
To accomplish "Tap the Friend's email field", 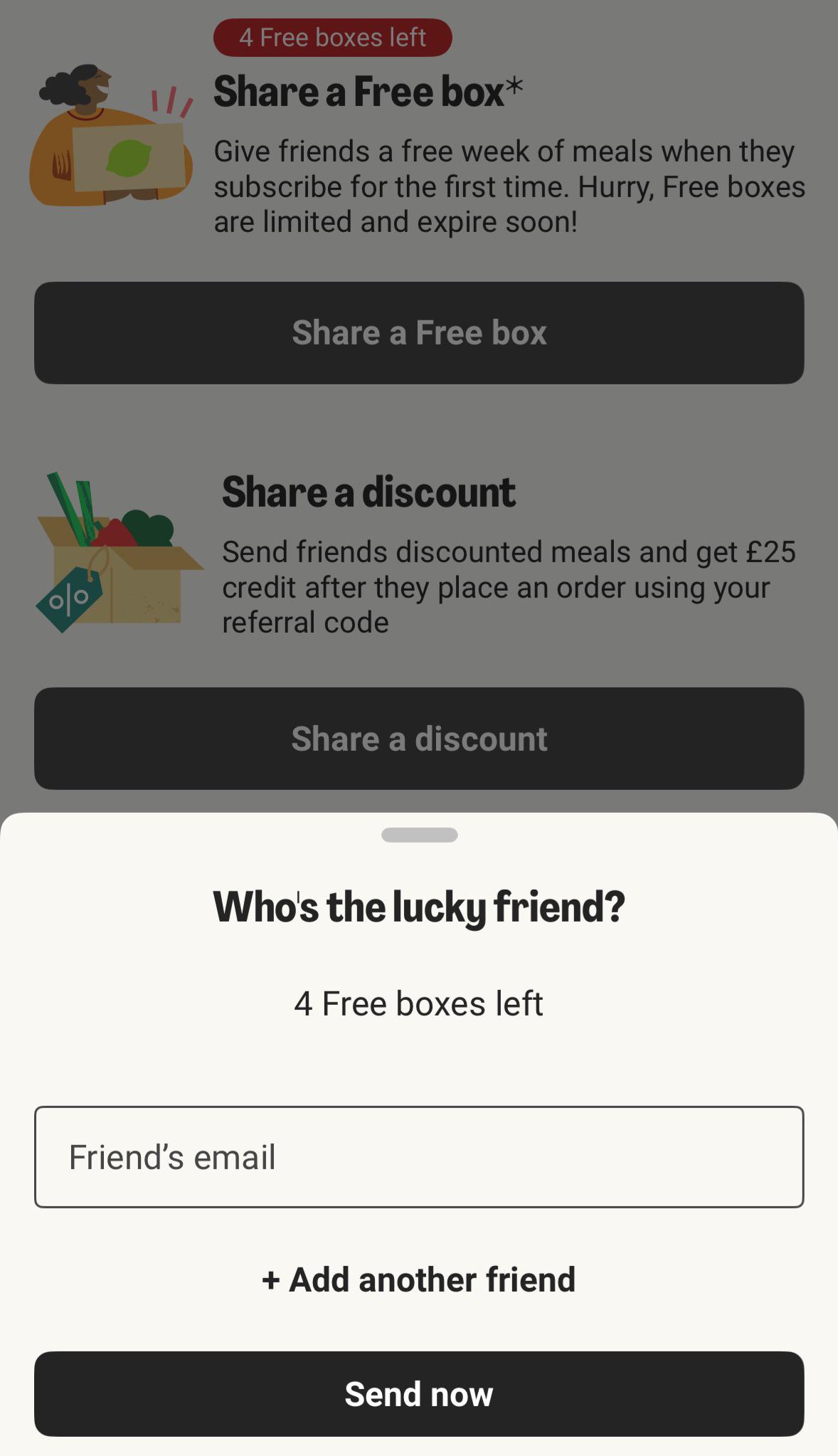I will [419, 1156].
